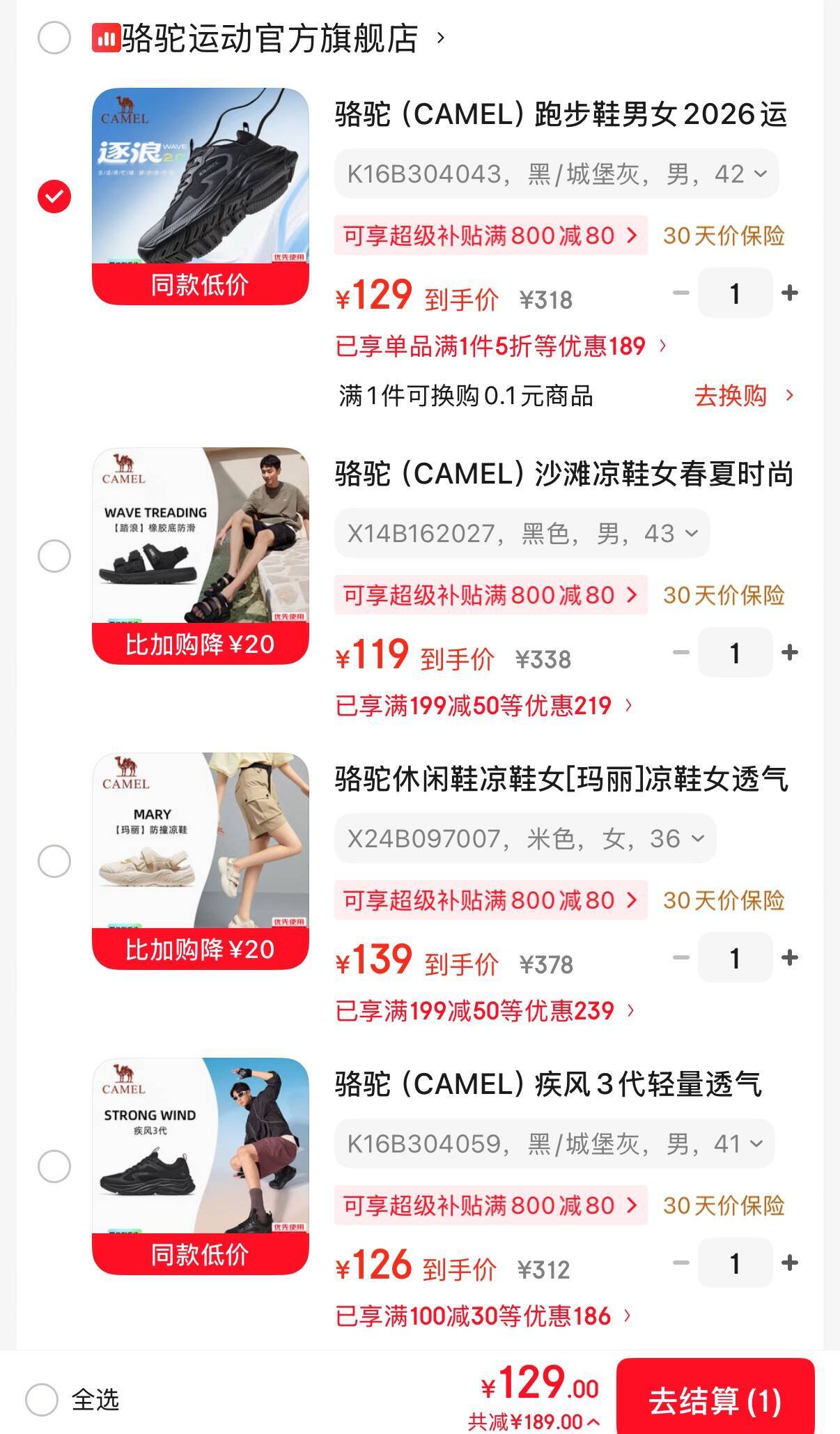Open 骆驼运动官方旗舰店 store page
The width and height of the screenshot is (840, 1434).
click(x=272, y=38)
